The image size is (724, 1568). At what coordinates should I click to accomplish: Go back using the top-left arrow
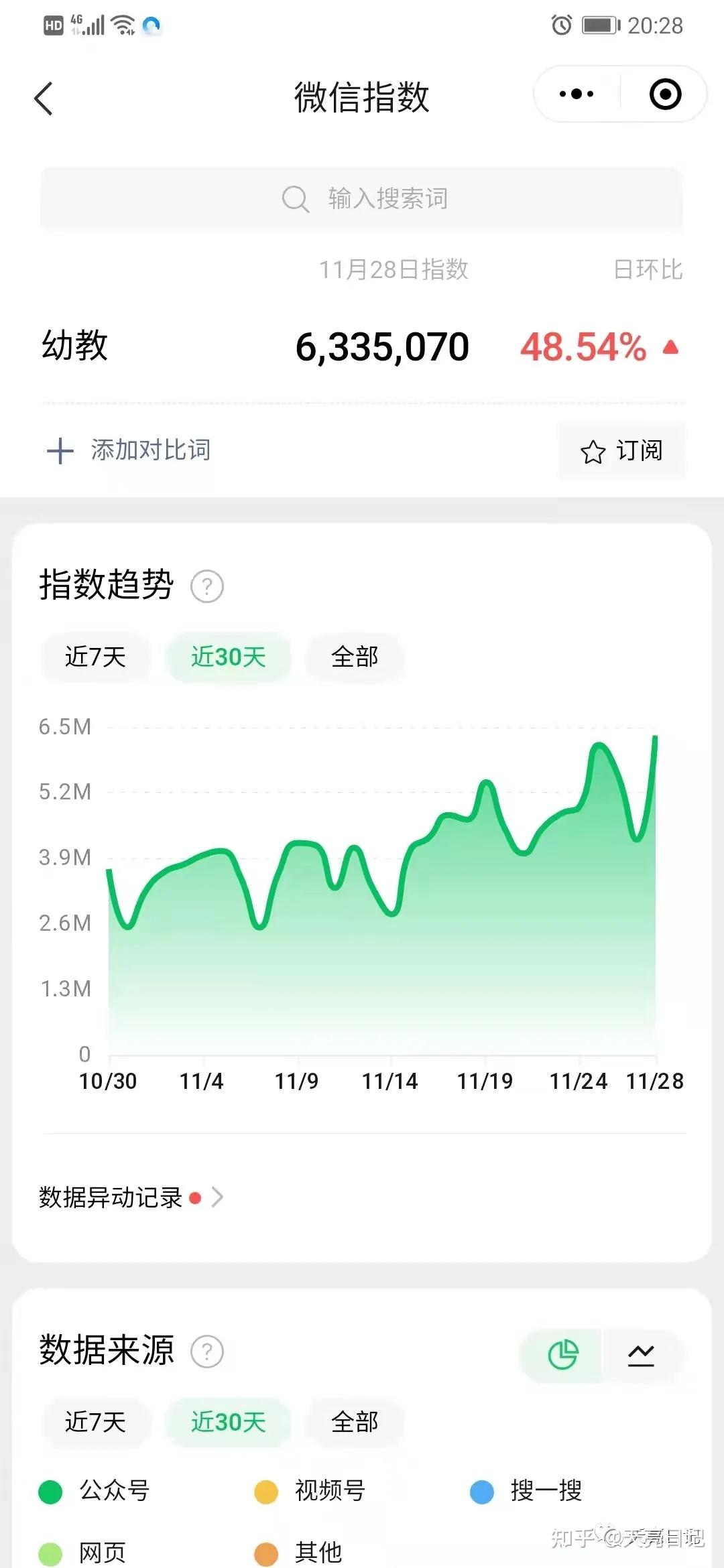click(44, 99)
